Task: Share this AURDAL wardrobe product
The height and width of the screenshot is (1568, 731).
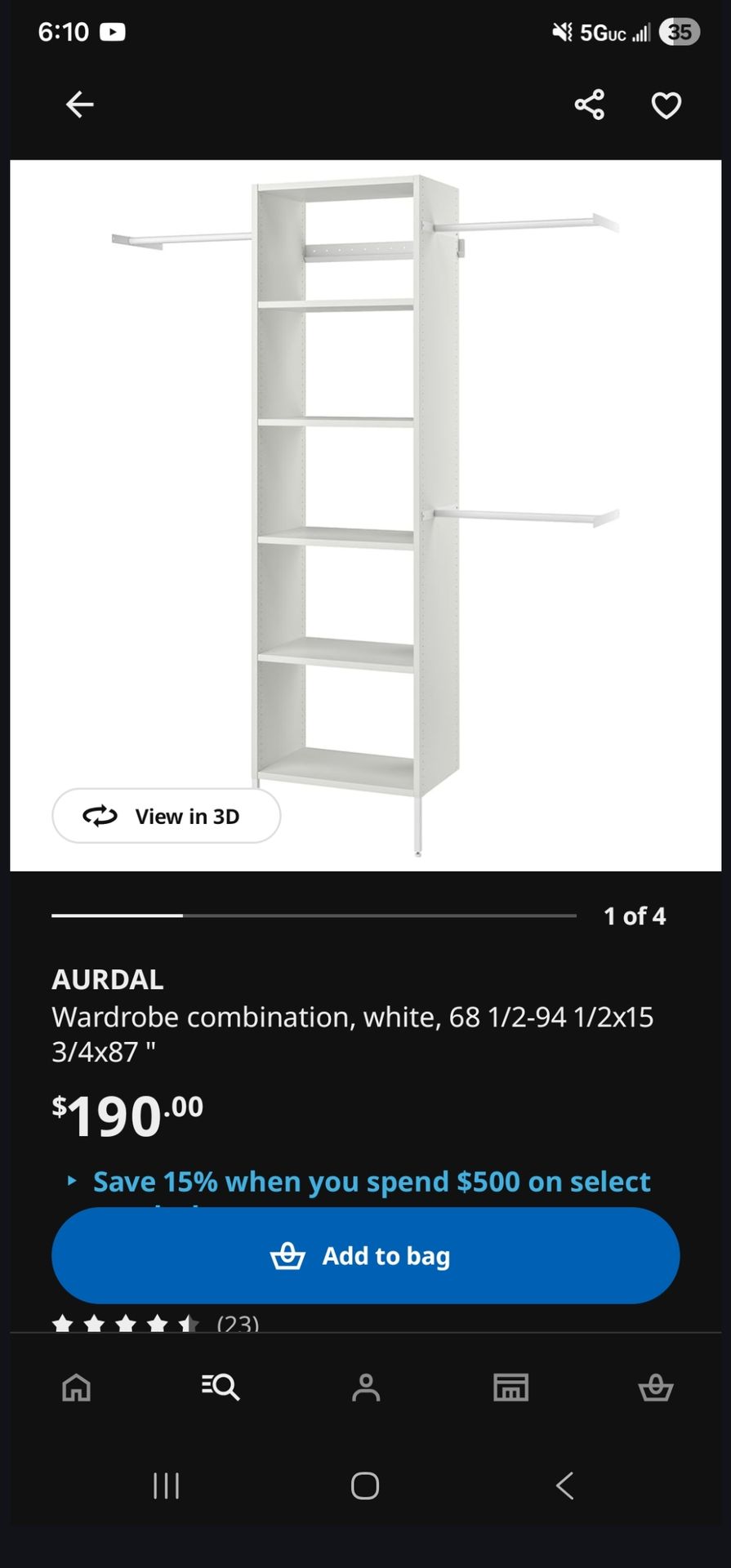Action: [x=589, y=105]
